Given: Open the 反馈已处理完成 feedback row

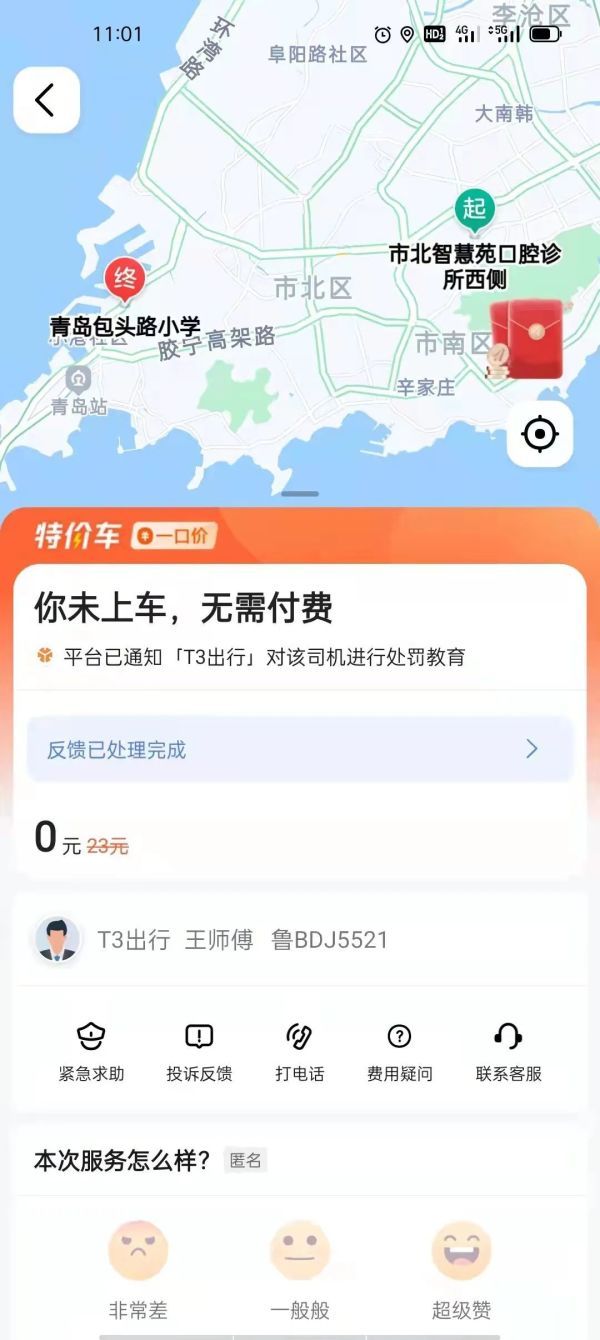Looking at the screenshot, I should (x=300, y=749).
